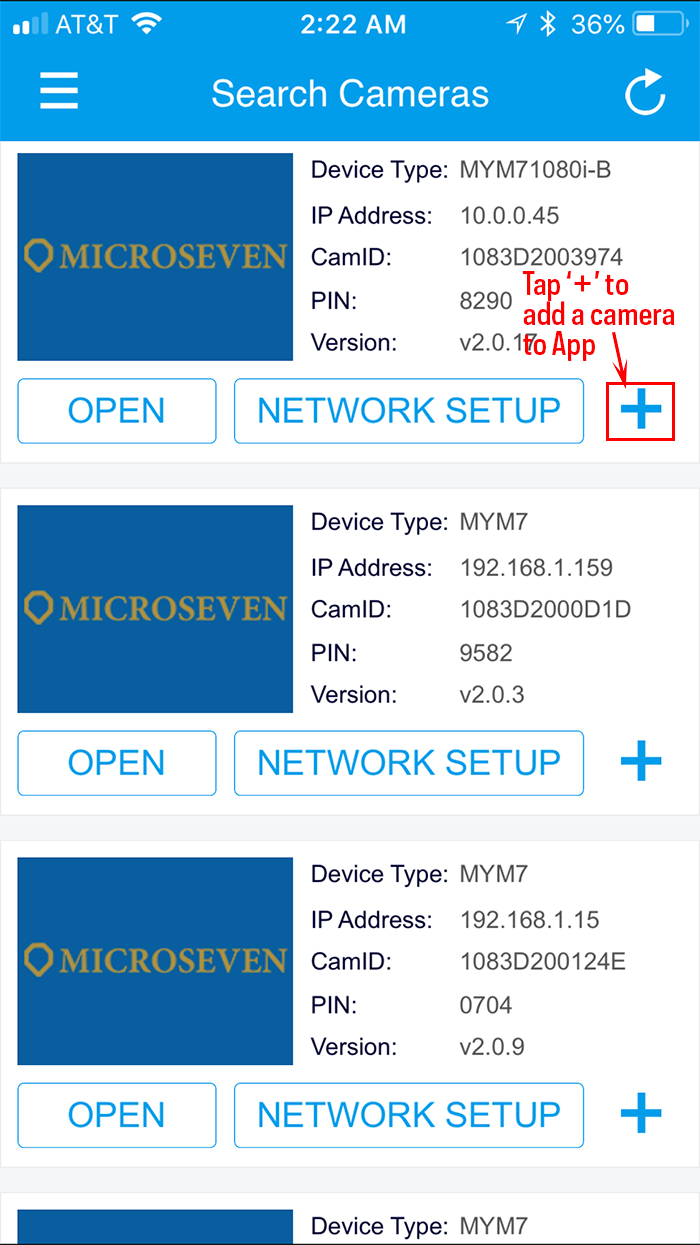Add camera 192.168.1.15 using plus icon
This screenshot has height=1245, width=700.
(x=641, y=1113)
